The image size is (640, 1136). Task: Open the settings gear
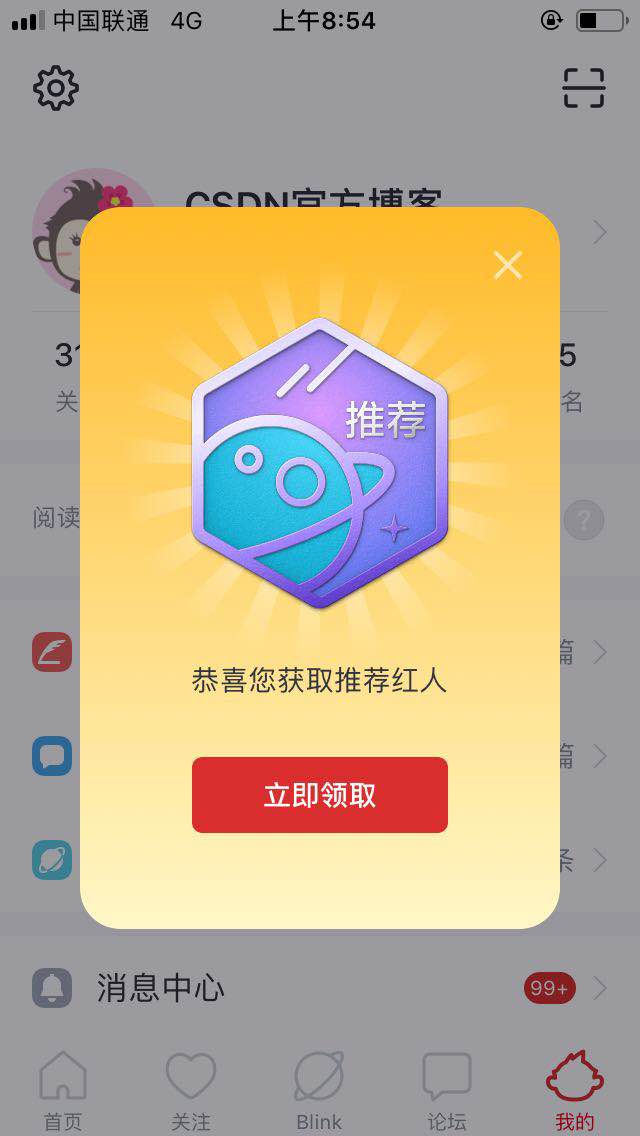point(56,89)
